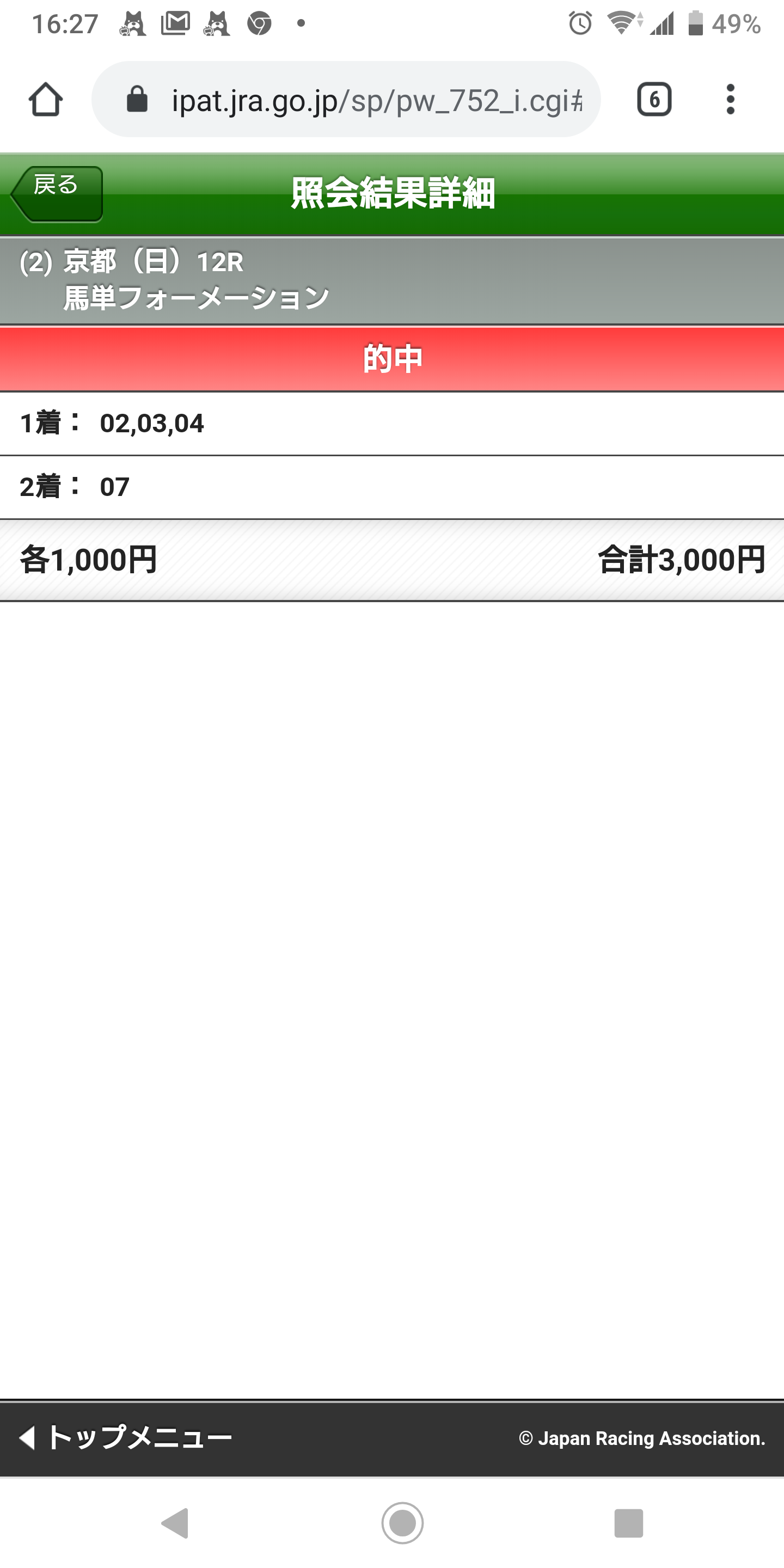This screenshot has width=784, height=1568.
Task: Open recent apps
Action: click(x=629, y=1523)
